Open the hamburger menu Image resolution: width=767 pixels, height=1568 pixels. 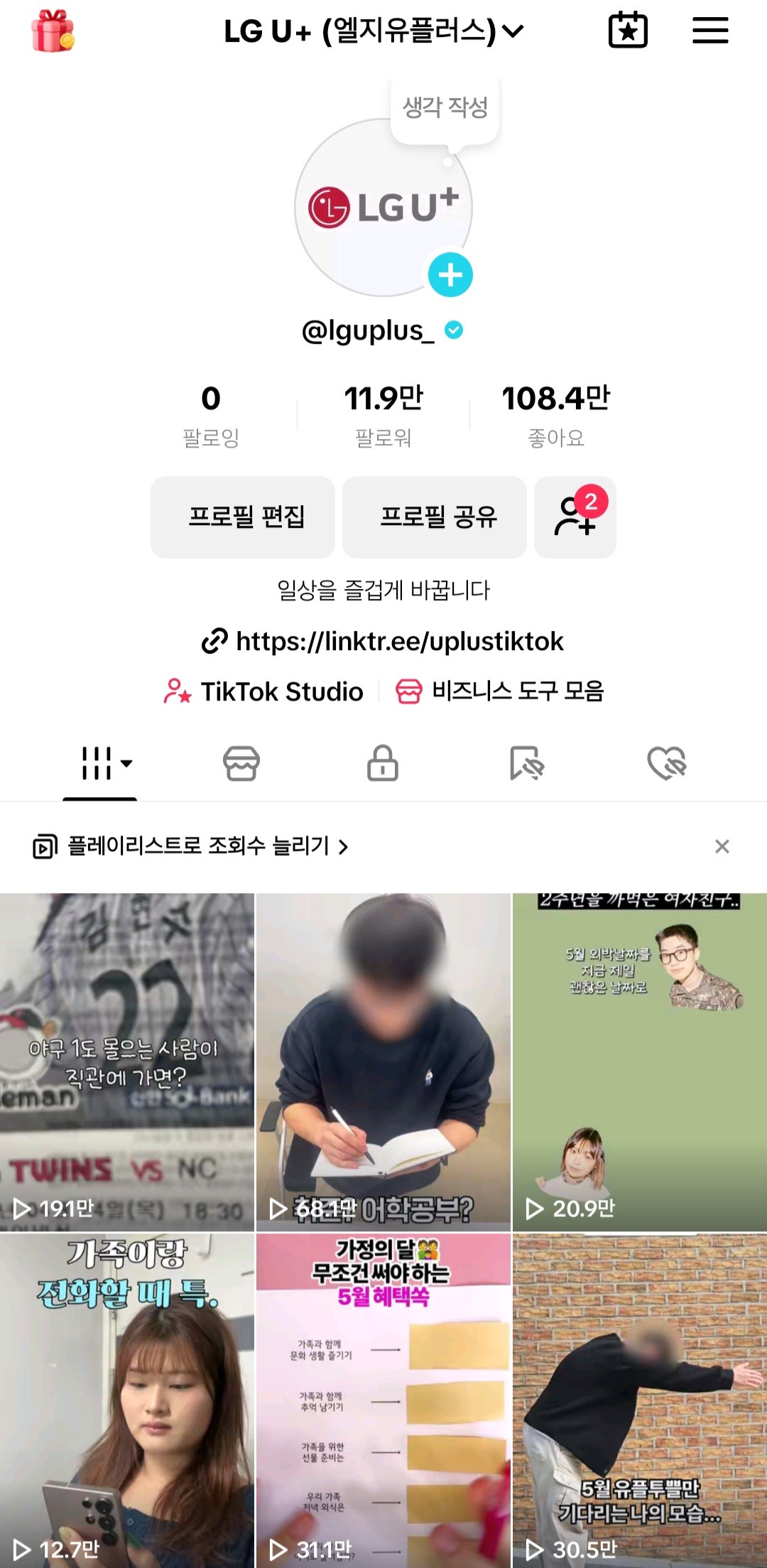[x=710, y=31]
